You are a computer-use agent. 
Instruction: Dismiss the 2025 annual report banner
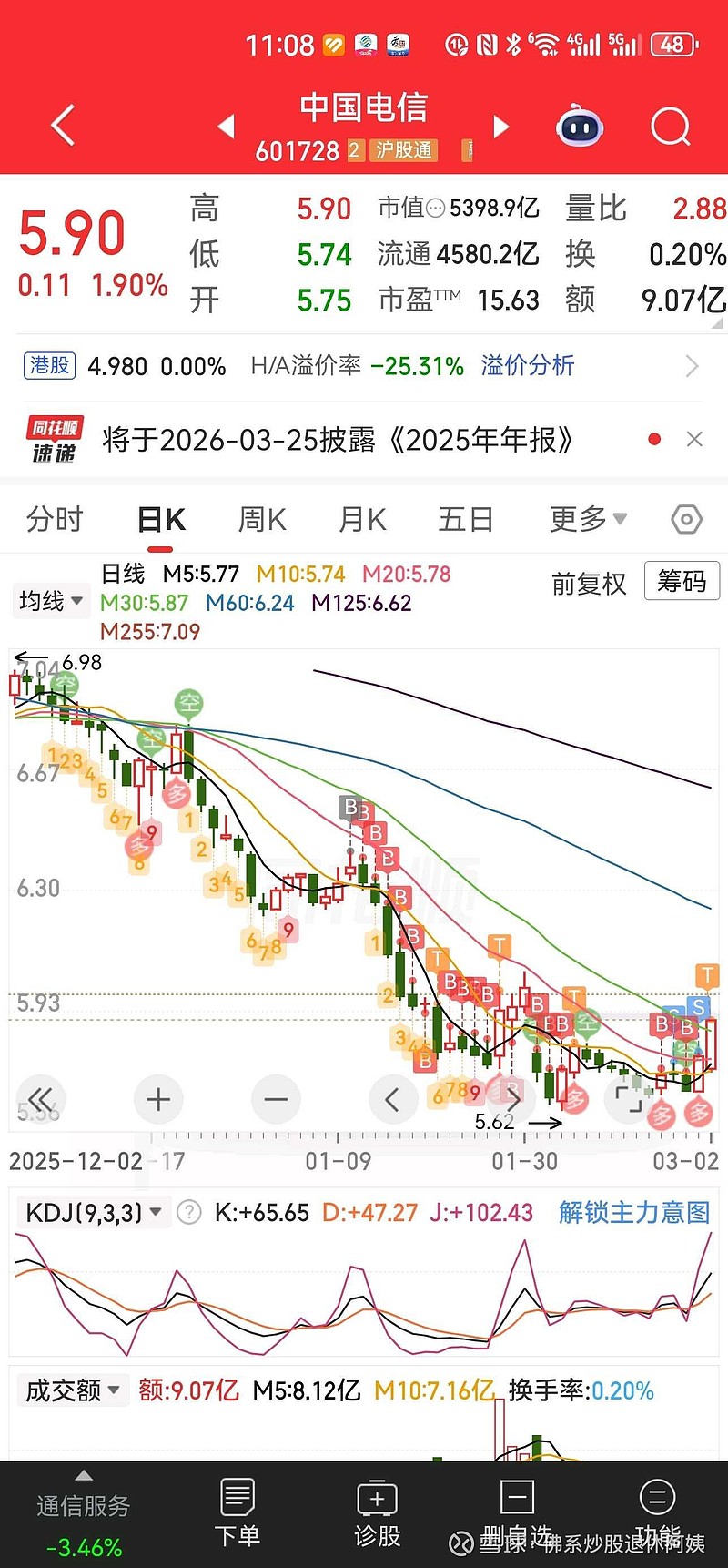(x=695, y=439)
